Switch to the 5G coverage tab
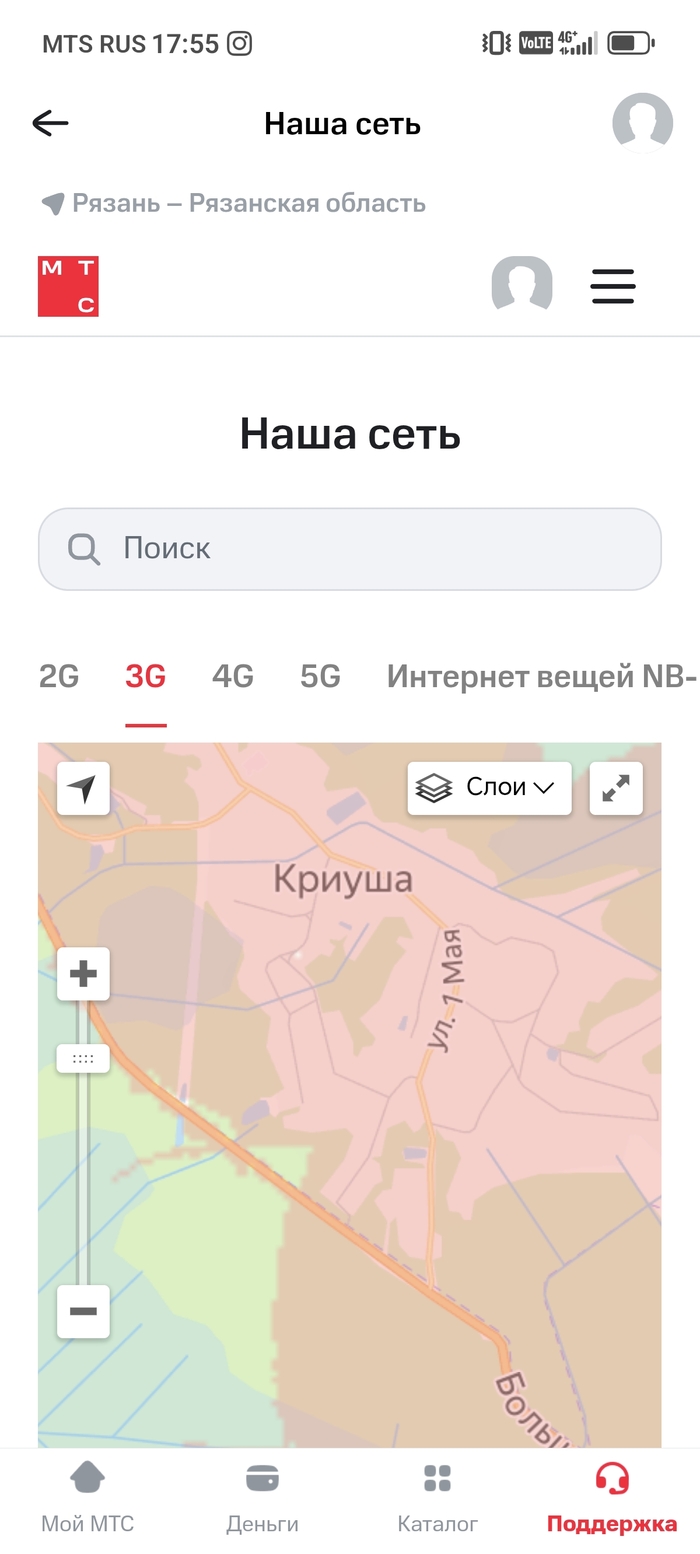The height and width of the screenshot is (1554, 700). point(320,677)
